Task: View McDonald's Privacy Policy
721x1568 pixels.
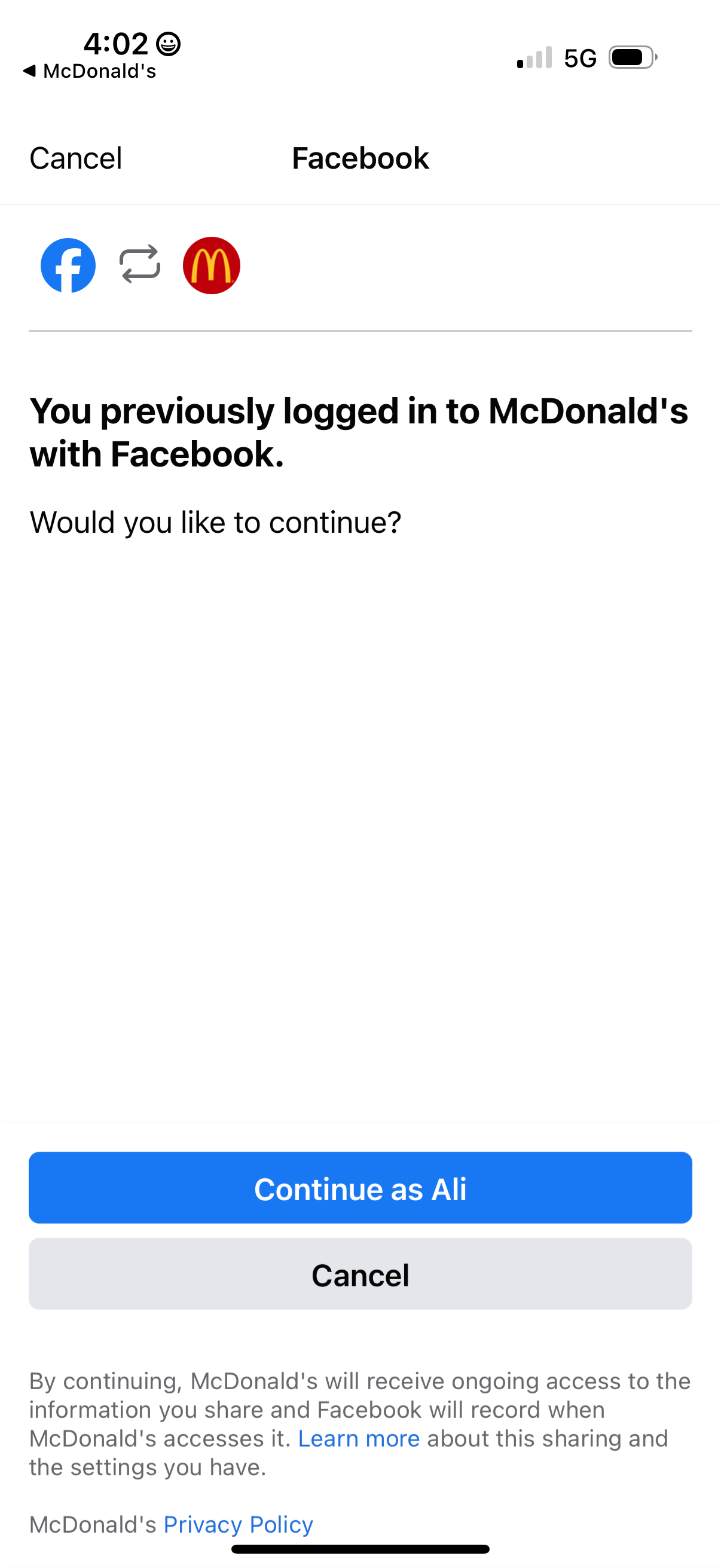Action: click(x=238, y=1524)
